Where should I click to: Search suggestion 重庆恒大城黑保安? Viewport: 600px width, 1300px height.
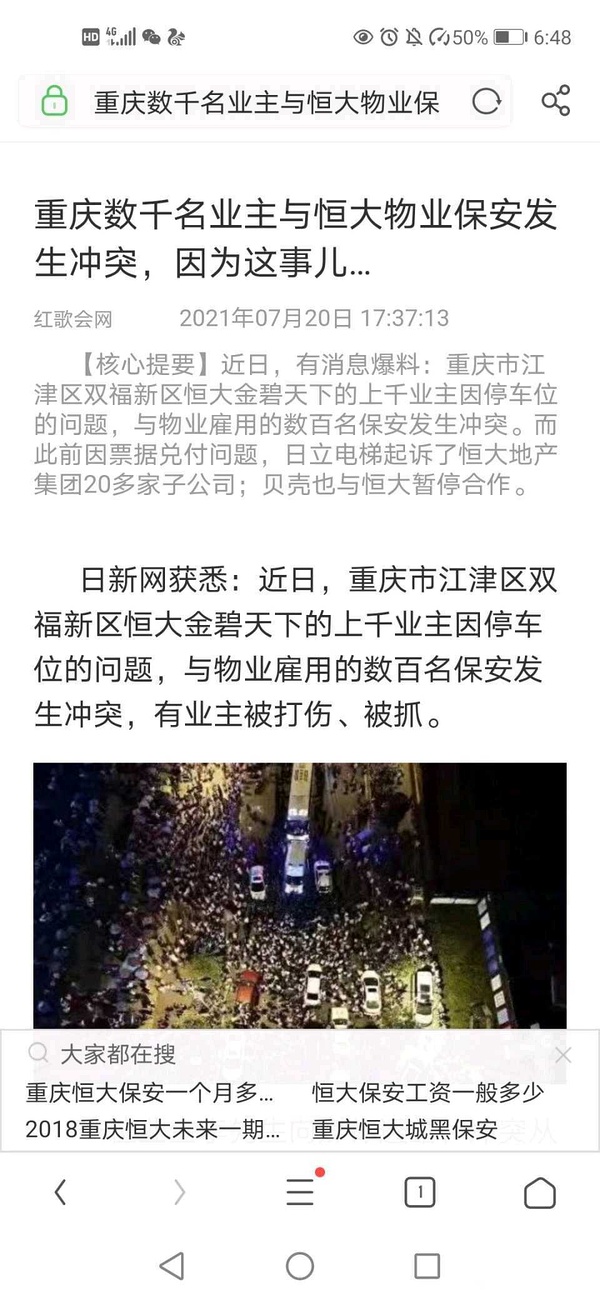click(x=404, y=1130)
